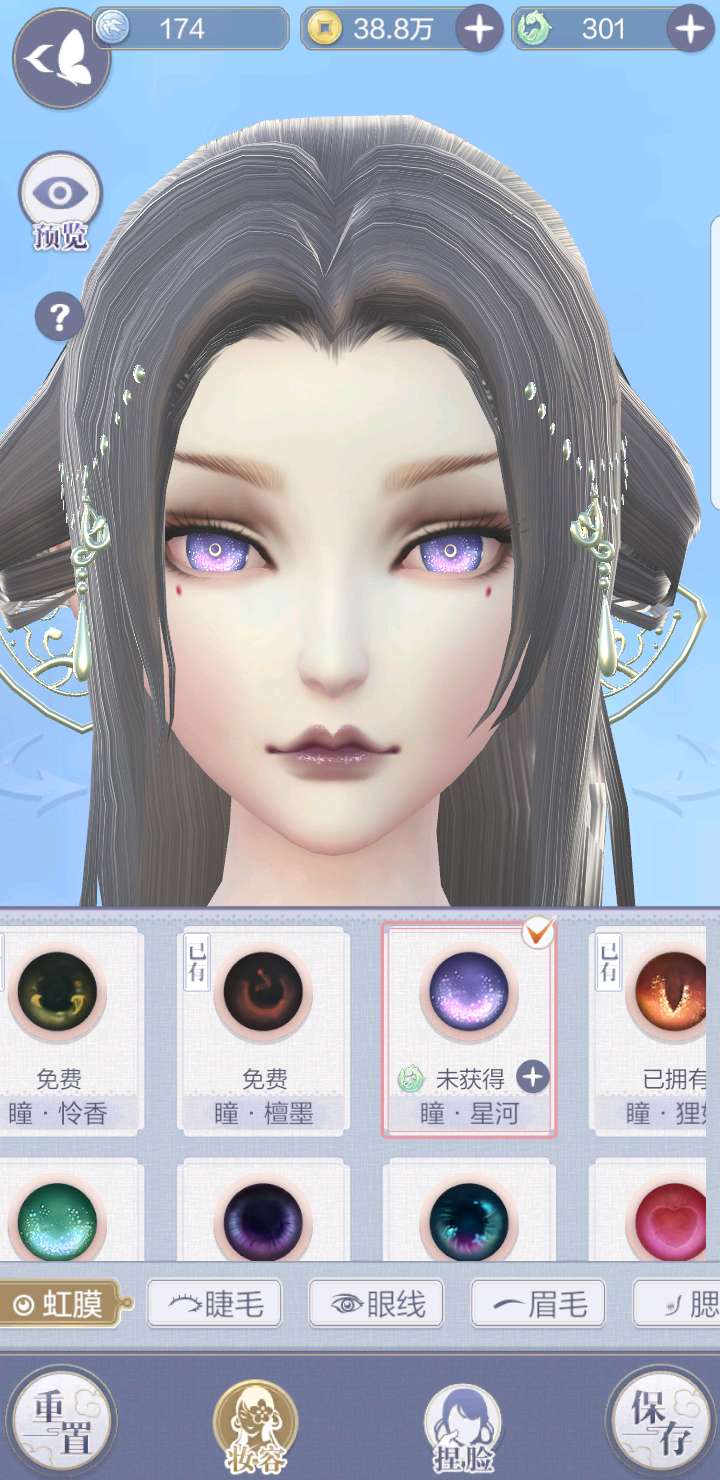Select the 瞳·怜香 iris style
Viewport: 720px width, 1480px height.
[58, 1028]
